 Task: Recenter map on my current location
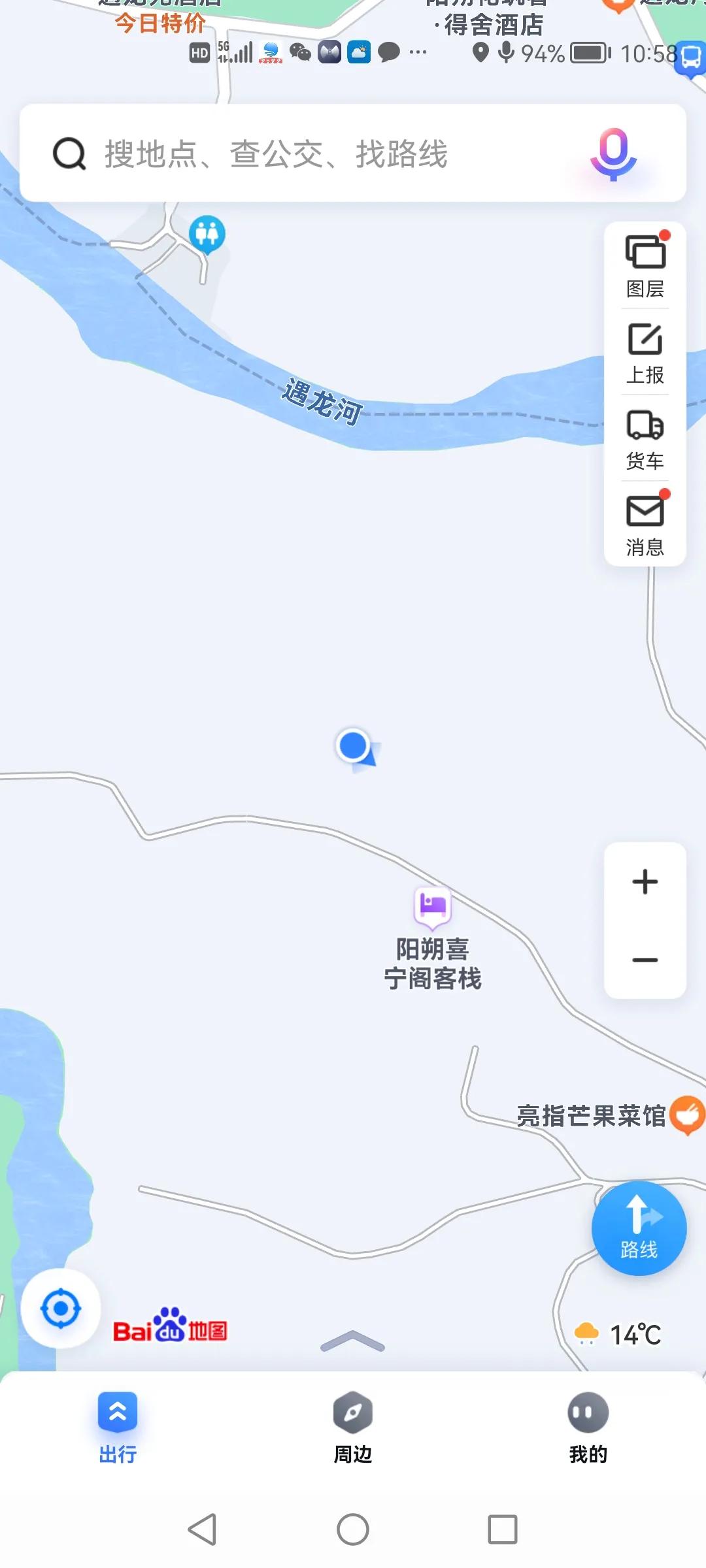pyautogui.click(x=61, y=1309)
